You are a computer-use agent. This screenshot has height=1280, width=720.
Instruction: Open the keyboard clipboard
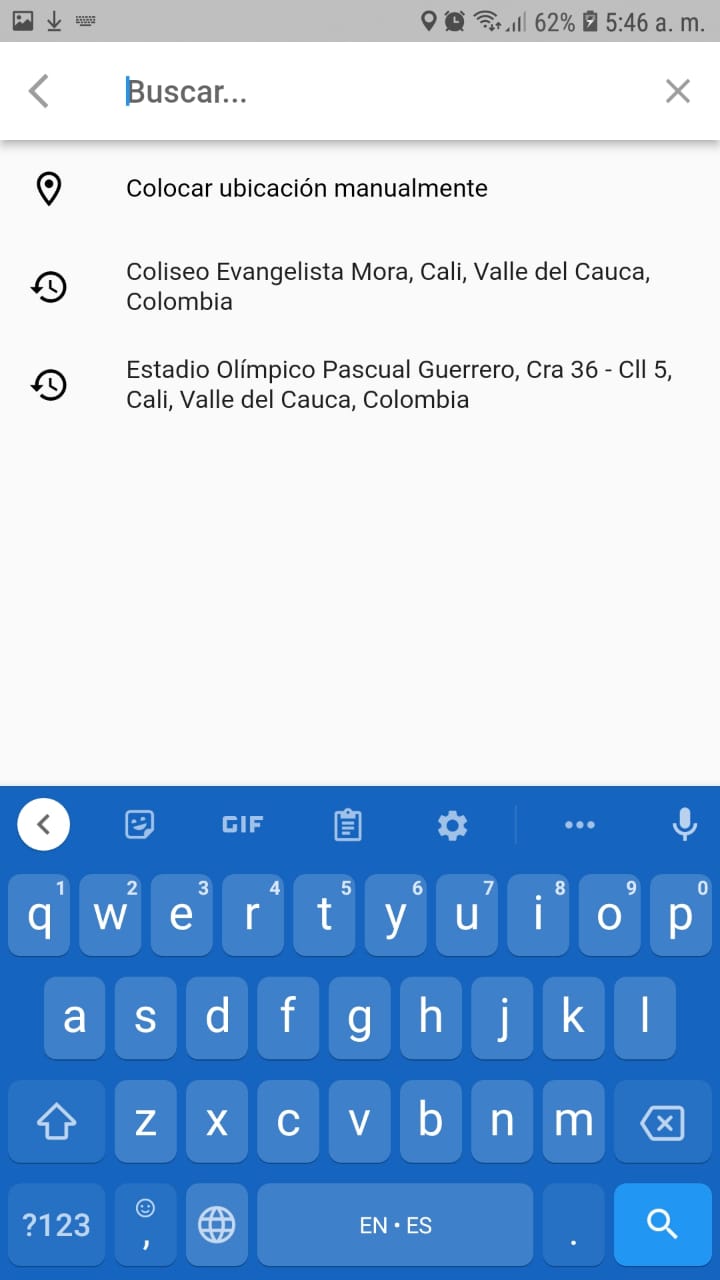coord(347,824)
